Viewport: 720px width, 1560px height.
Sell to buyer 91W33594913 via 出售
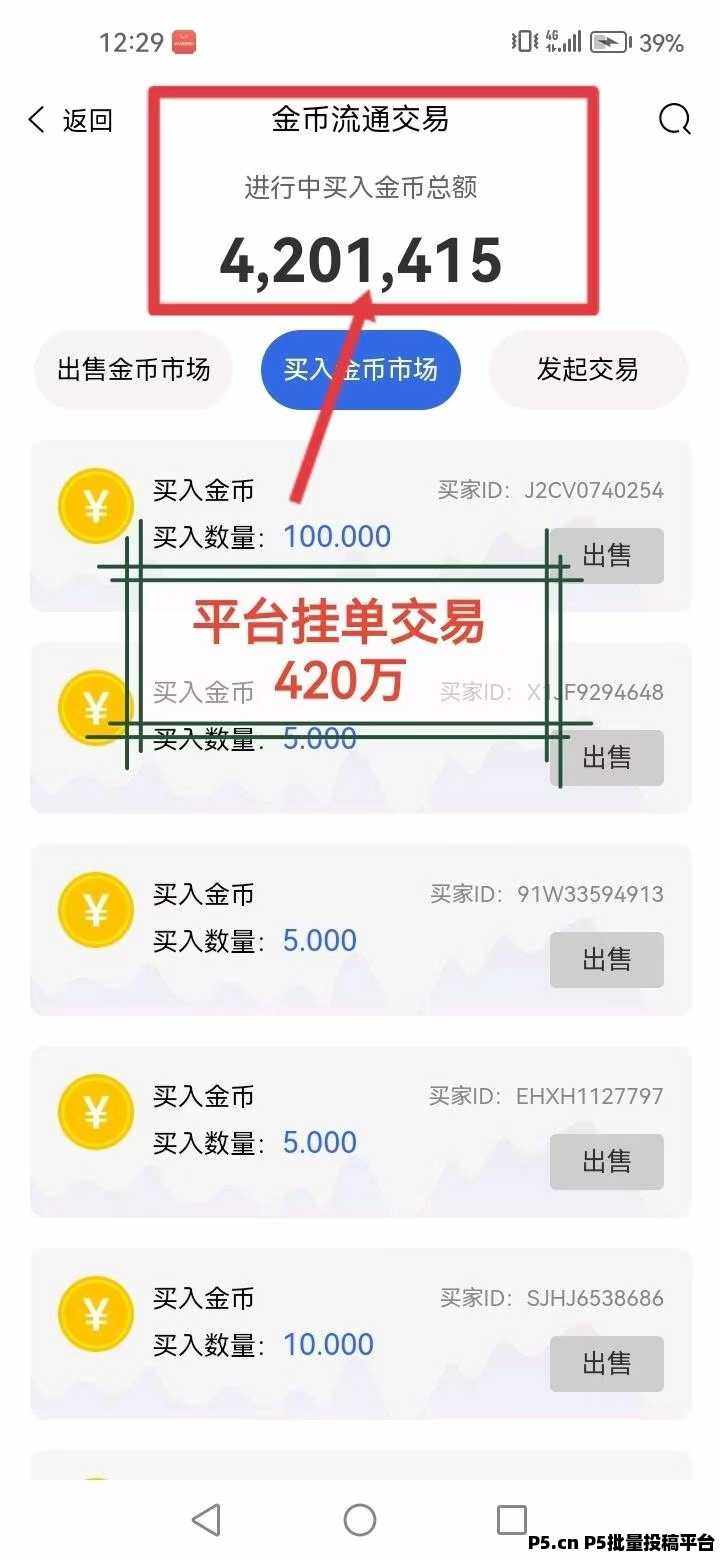(607, 960)
